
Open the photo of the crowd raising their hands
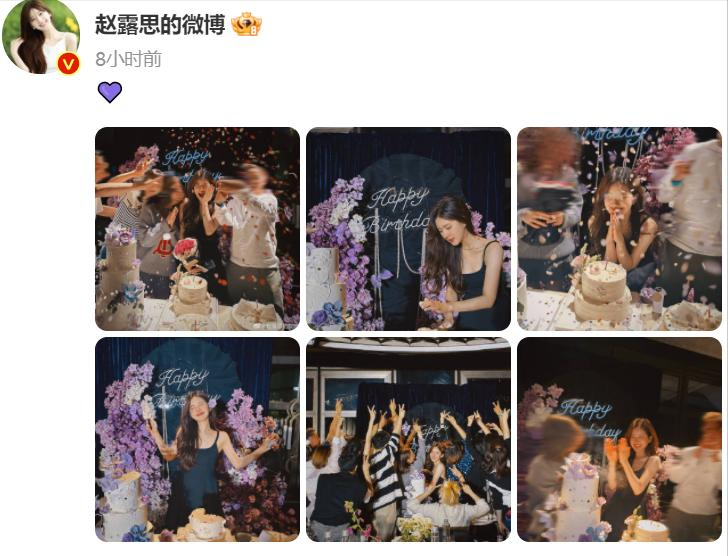tap(408, 439)
